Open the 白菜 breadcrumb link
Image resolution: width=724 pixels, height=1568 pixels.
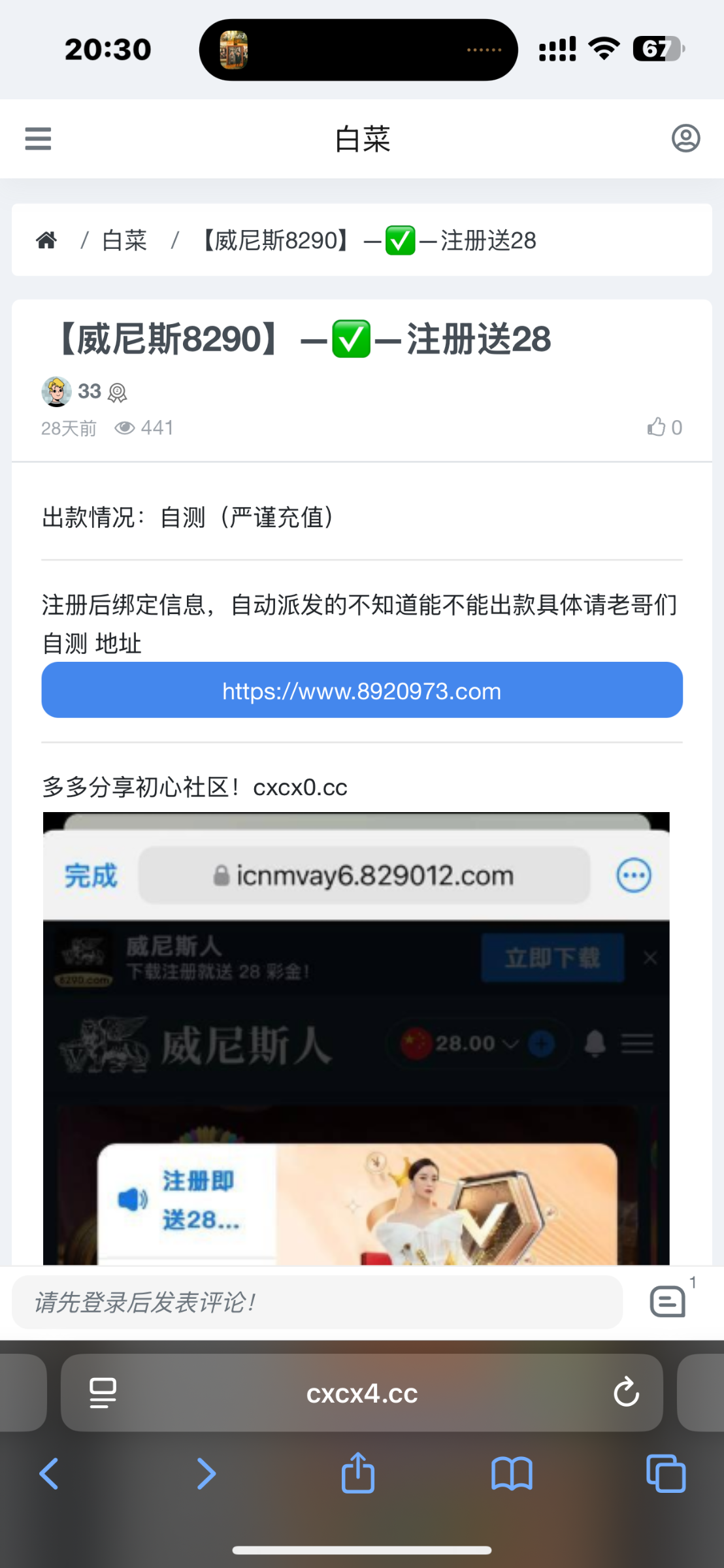124,240
